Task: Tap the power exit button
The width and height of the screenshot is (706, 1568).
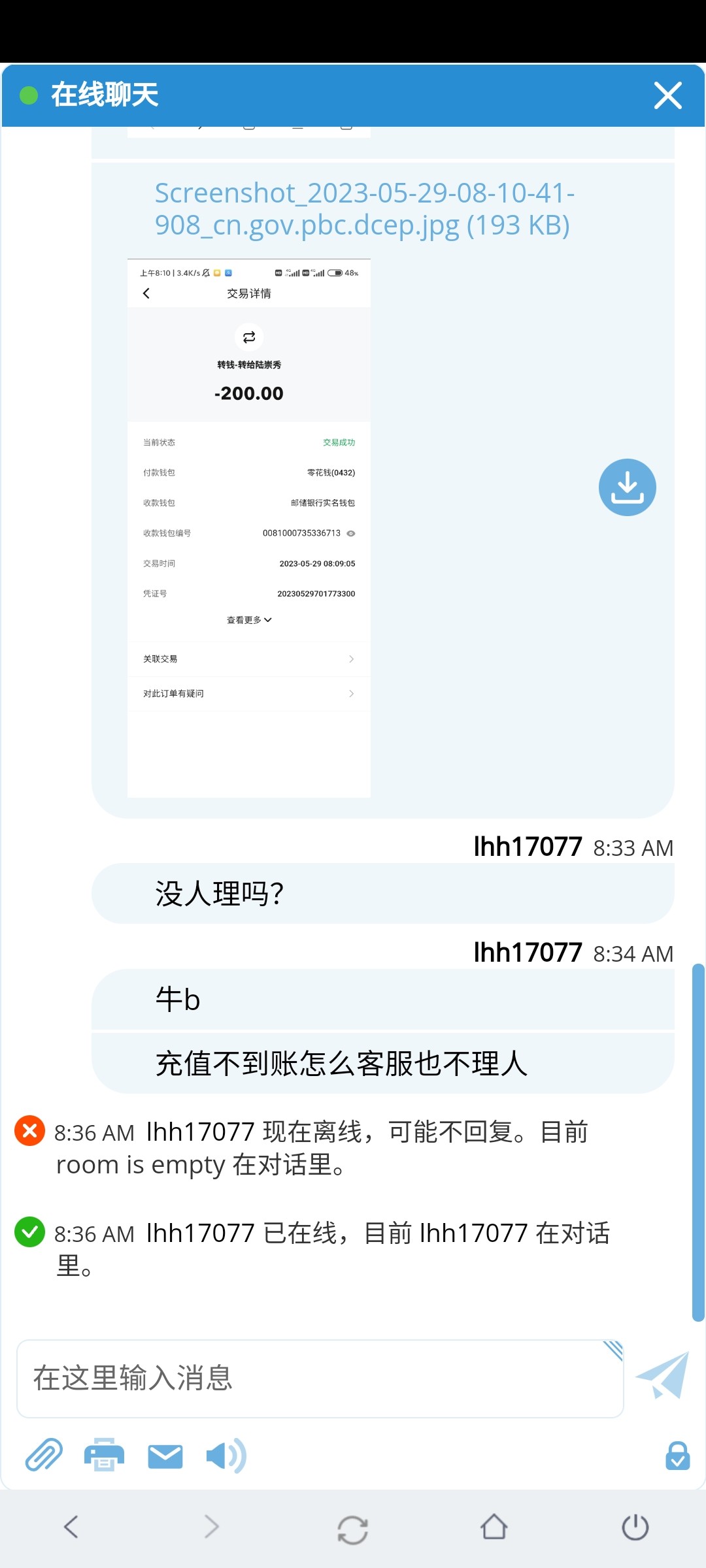Action: tap(635, 1527)
